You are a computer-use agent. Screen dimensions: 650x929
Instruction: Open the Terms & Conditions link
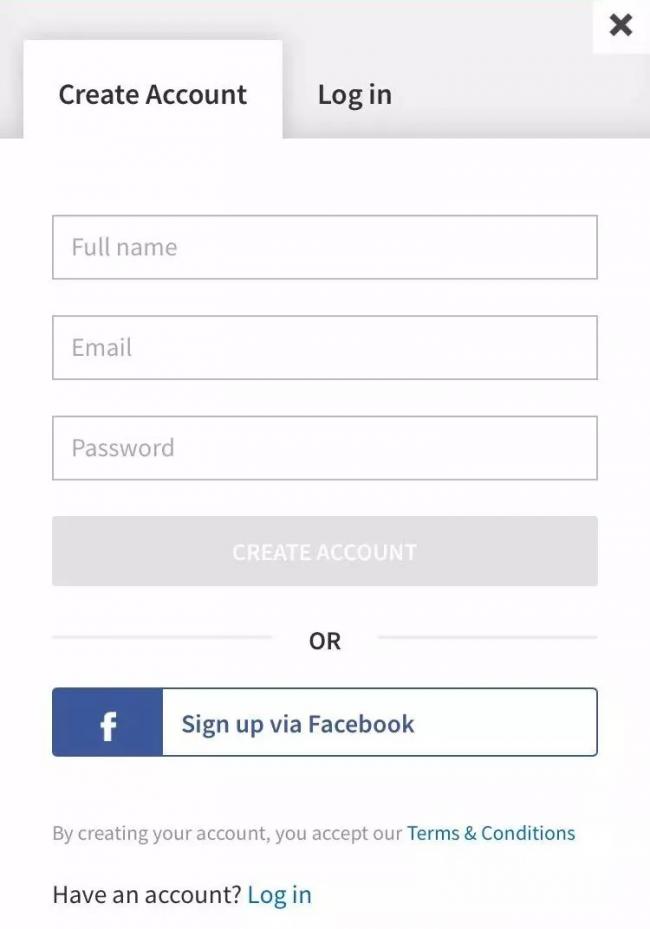(x=490, y=833)
